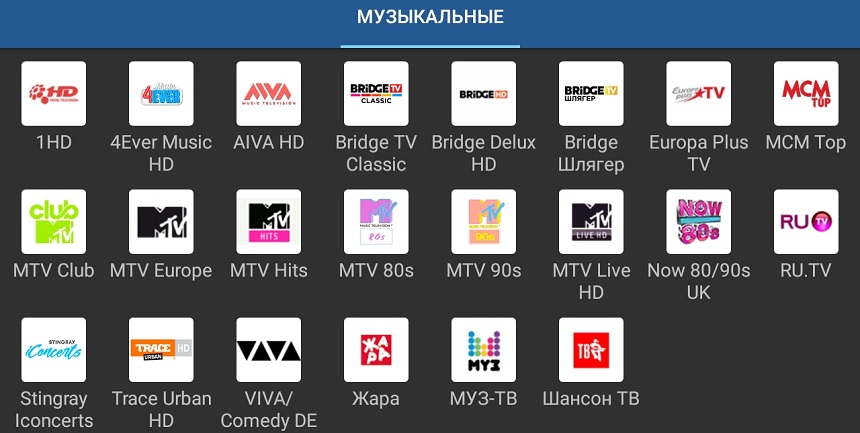Open Trace Urban HD channel
The width and height of the screenshot is (860, 433).
pos(161,350)
